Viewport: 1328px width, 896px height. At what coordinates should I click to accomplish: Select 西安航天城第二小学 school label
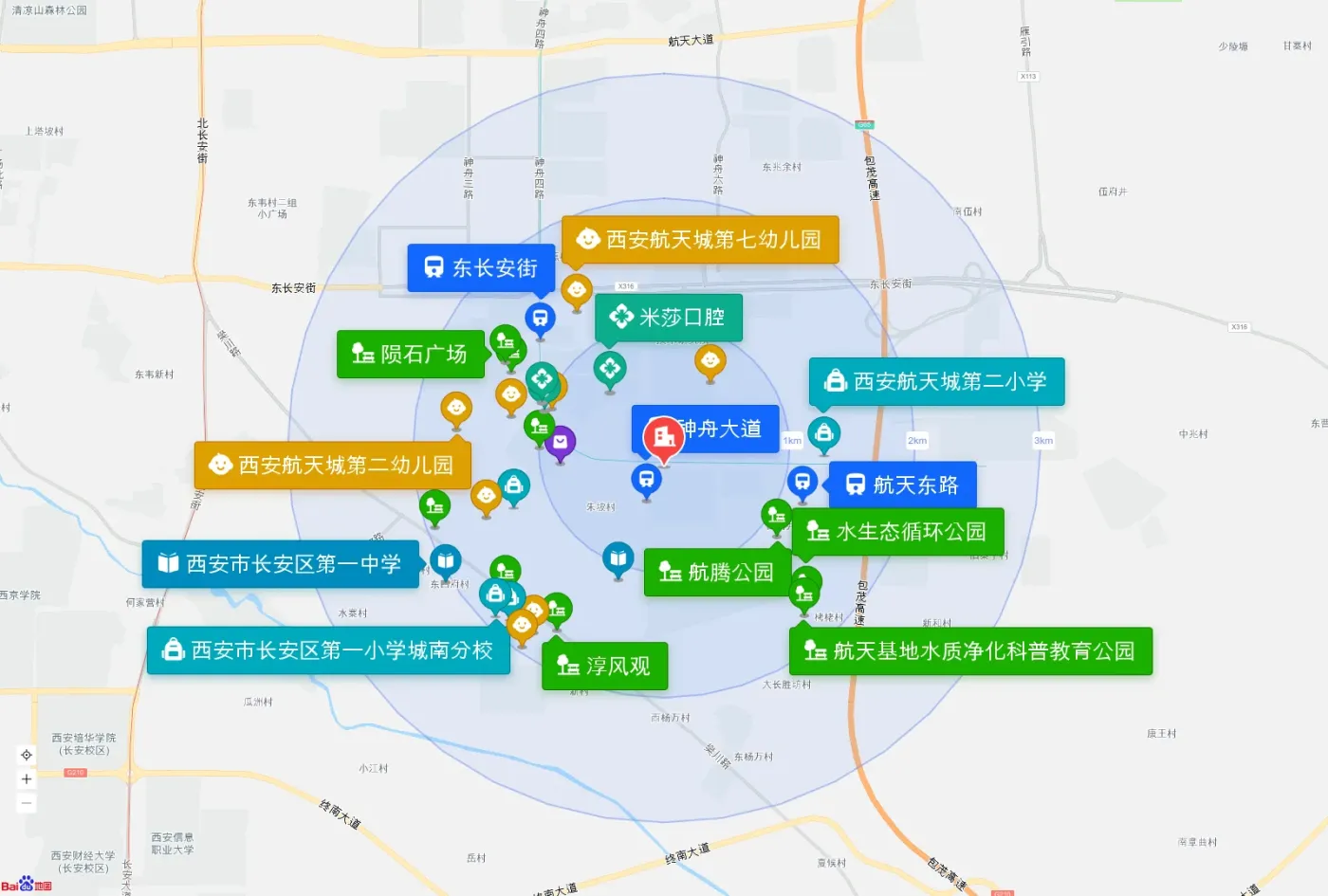[x=936, y=381]
